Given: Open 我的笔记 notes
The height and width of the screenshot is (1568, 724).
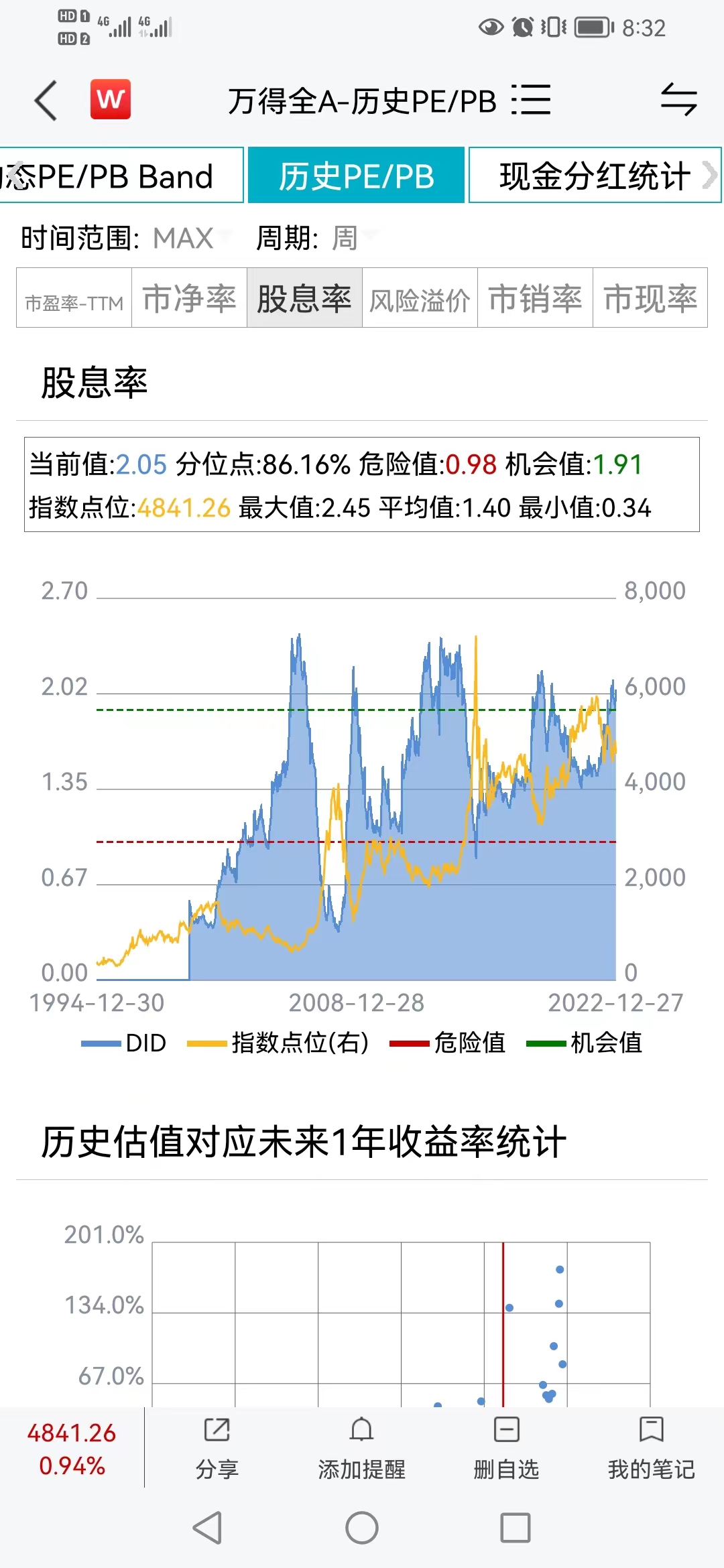Looking at the screenshot, I should tap(651, 1447).
